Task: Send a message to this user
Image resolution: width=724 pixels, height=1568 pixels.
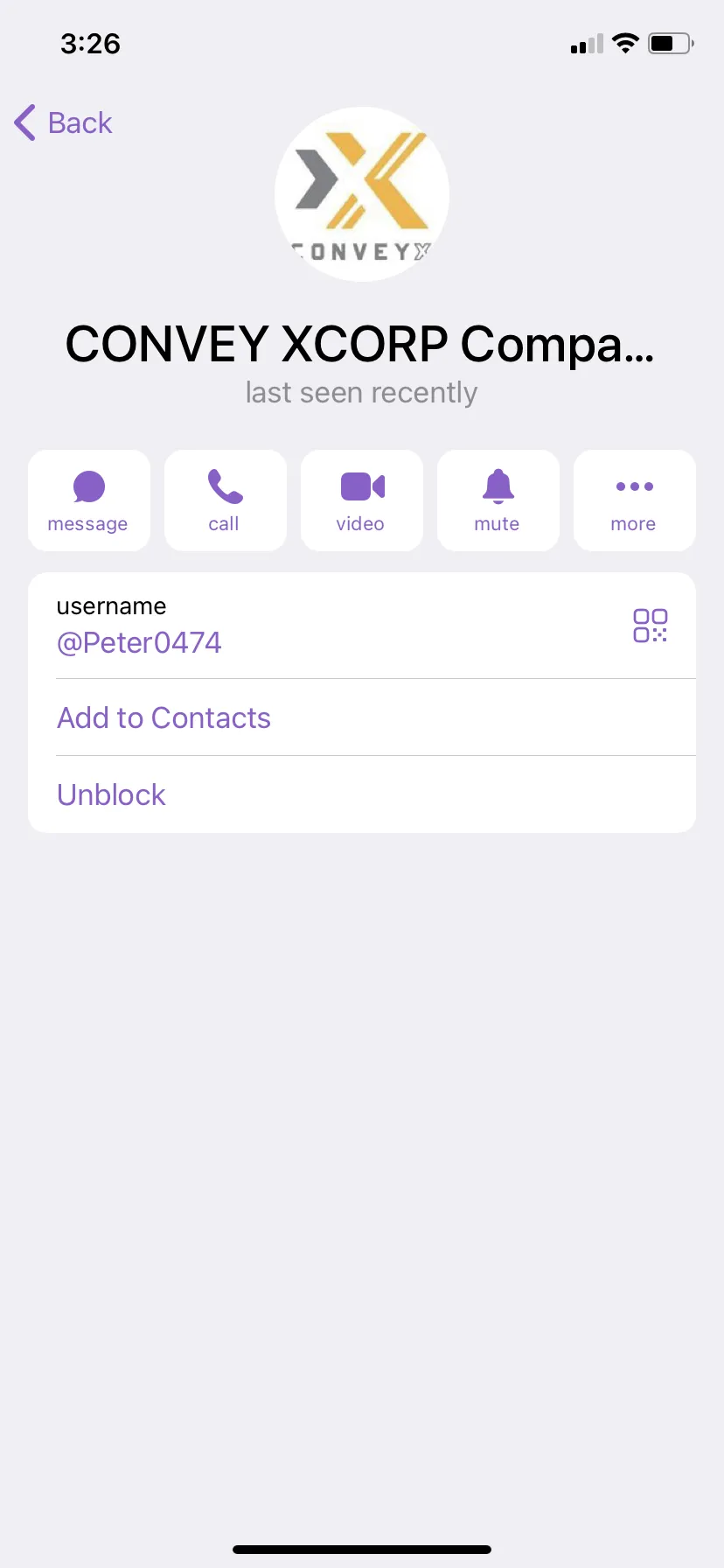Action: (89, 500)
